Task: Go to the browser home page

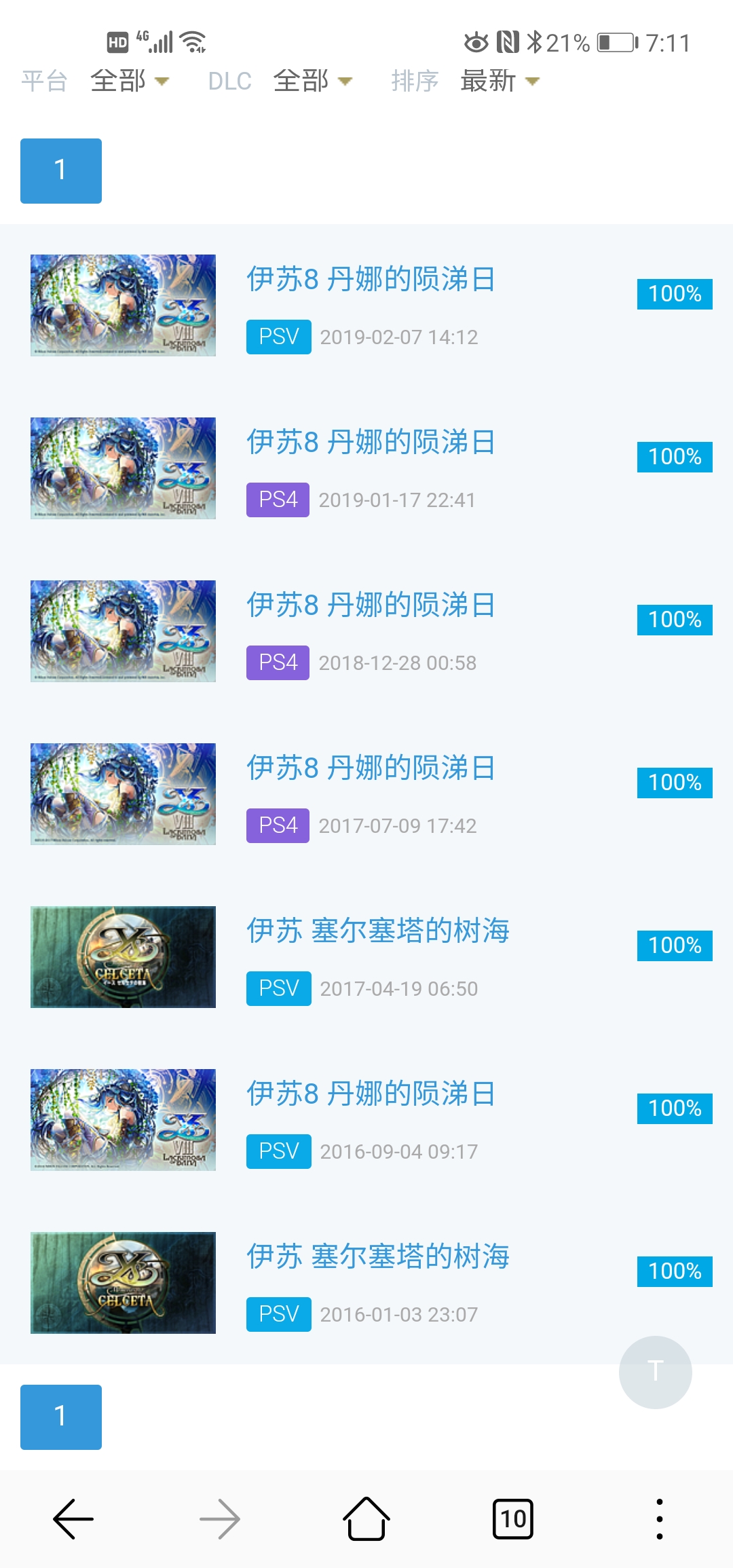Action: coord(366,1518)
